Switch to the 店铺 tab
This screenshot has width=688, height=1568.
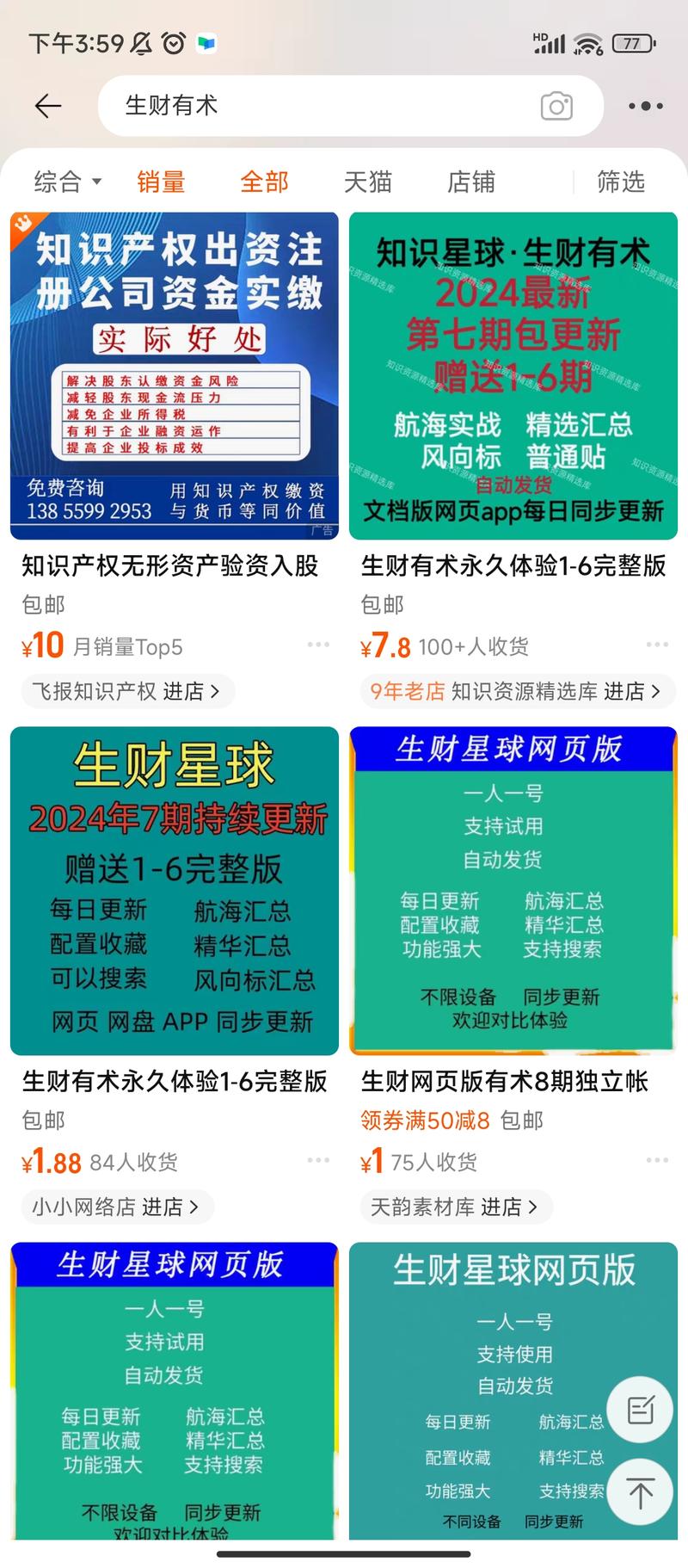pos(470,182)
